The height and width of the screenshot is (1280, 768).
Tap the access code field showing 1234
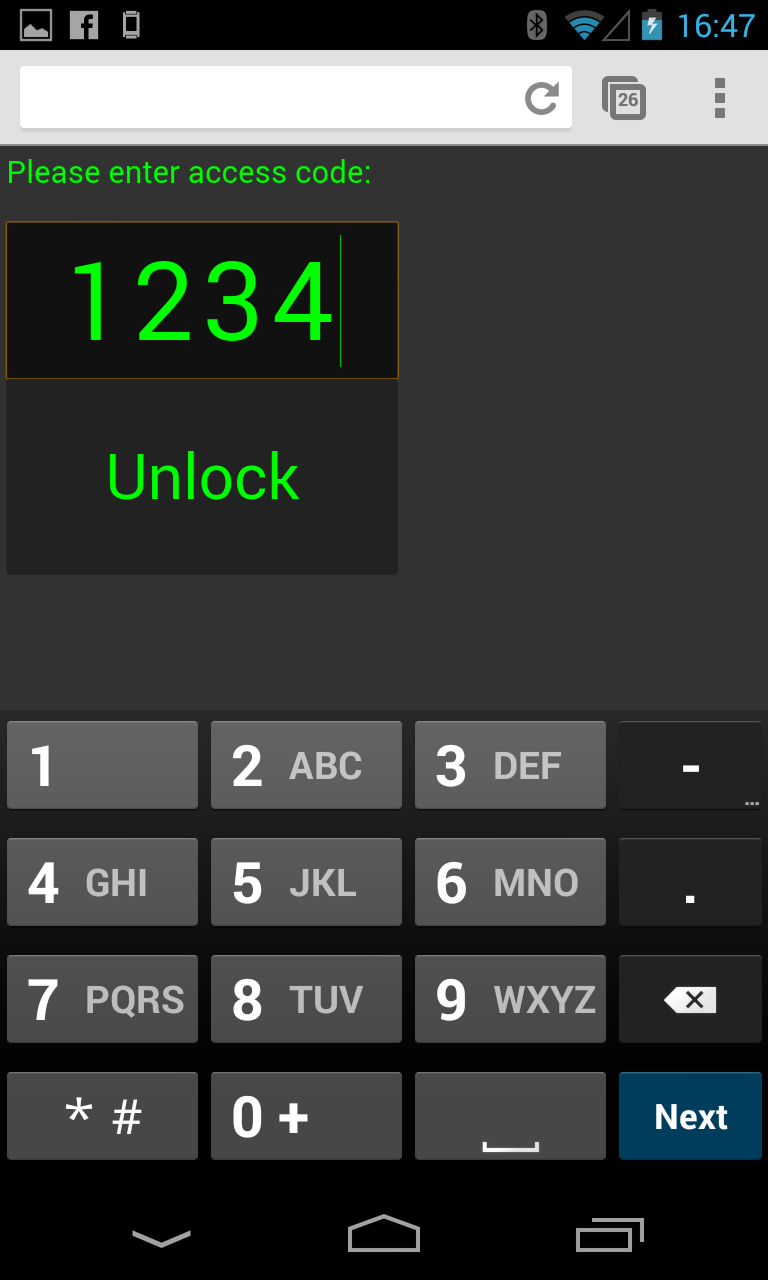202,300
